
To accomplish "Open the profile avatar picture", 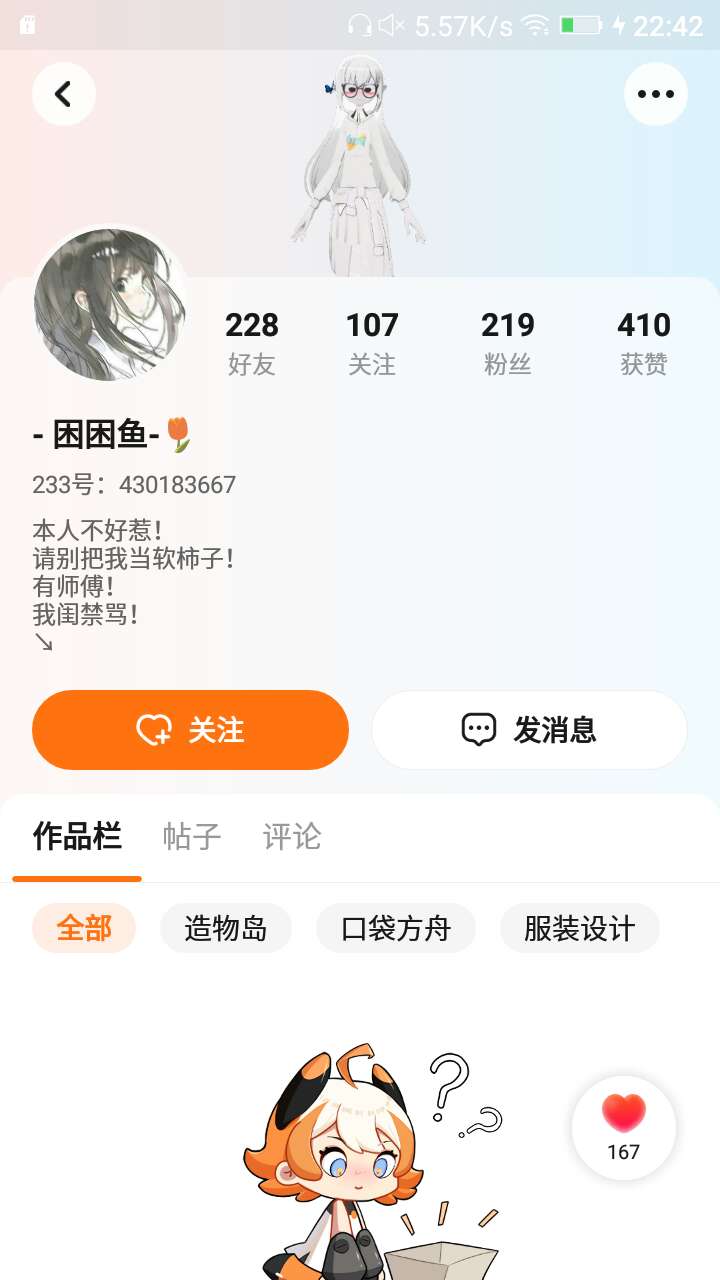I will click(x=110, y=304).
